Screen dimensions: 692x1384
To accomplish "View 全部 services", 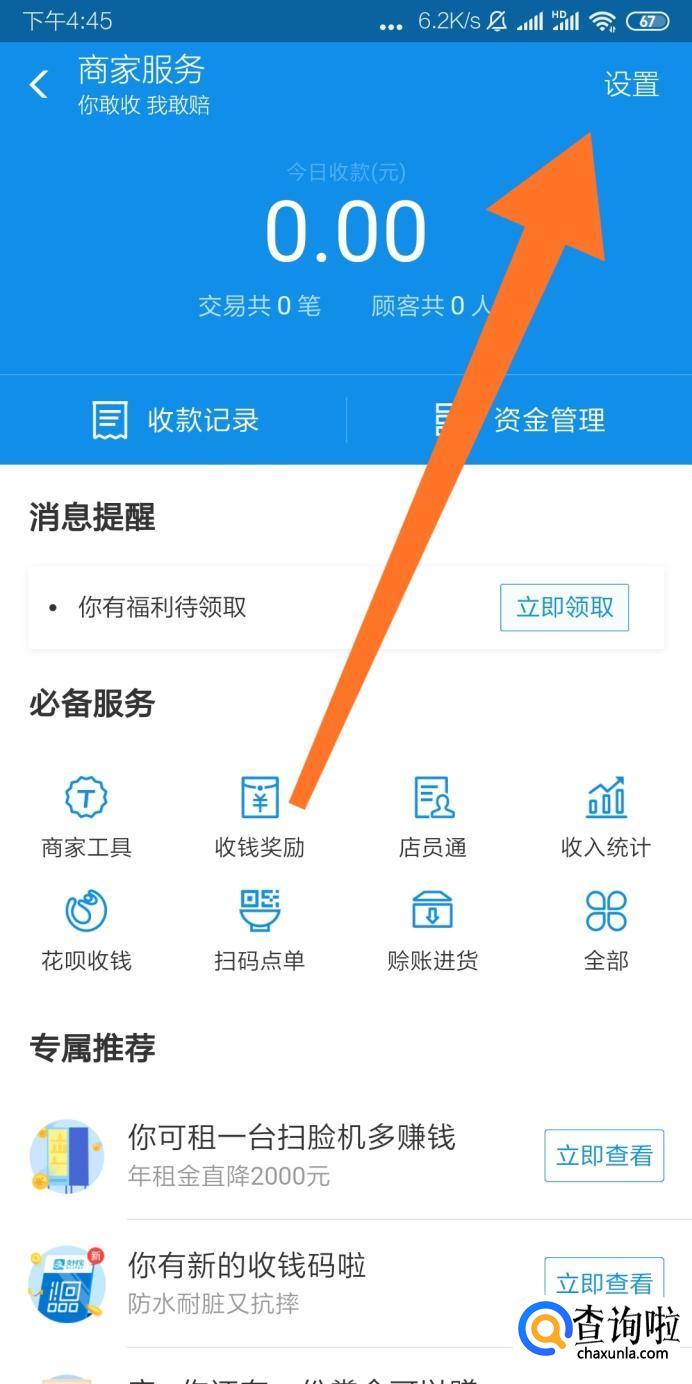I will (606, 930).
